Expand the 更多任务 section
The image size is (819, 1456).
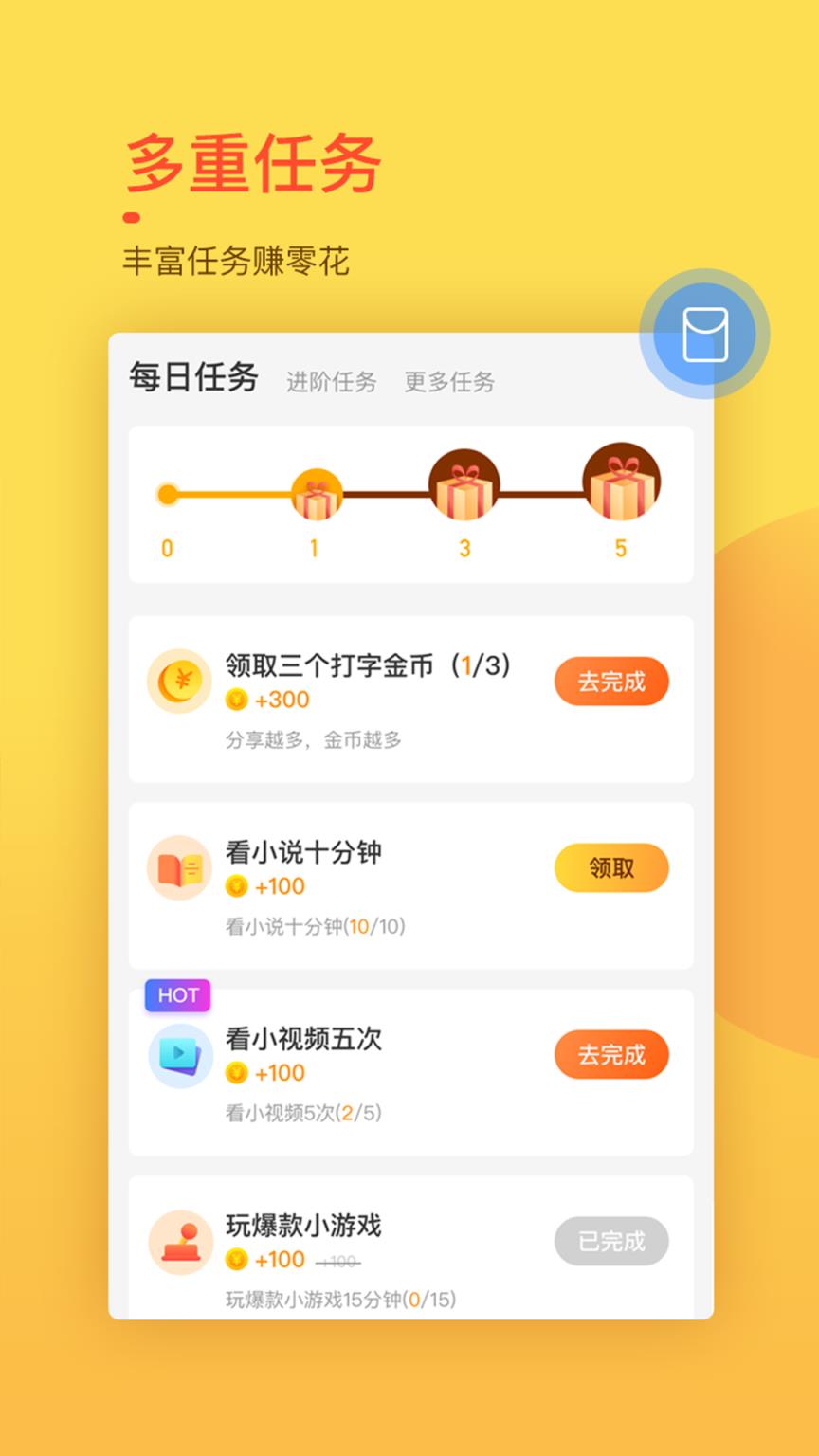click(450, 383)
